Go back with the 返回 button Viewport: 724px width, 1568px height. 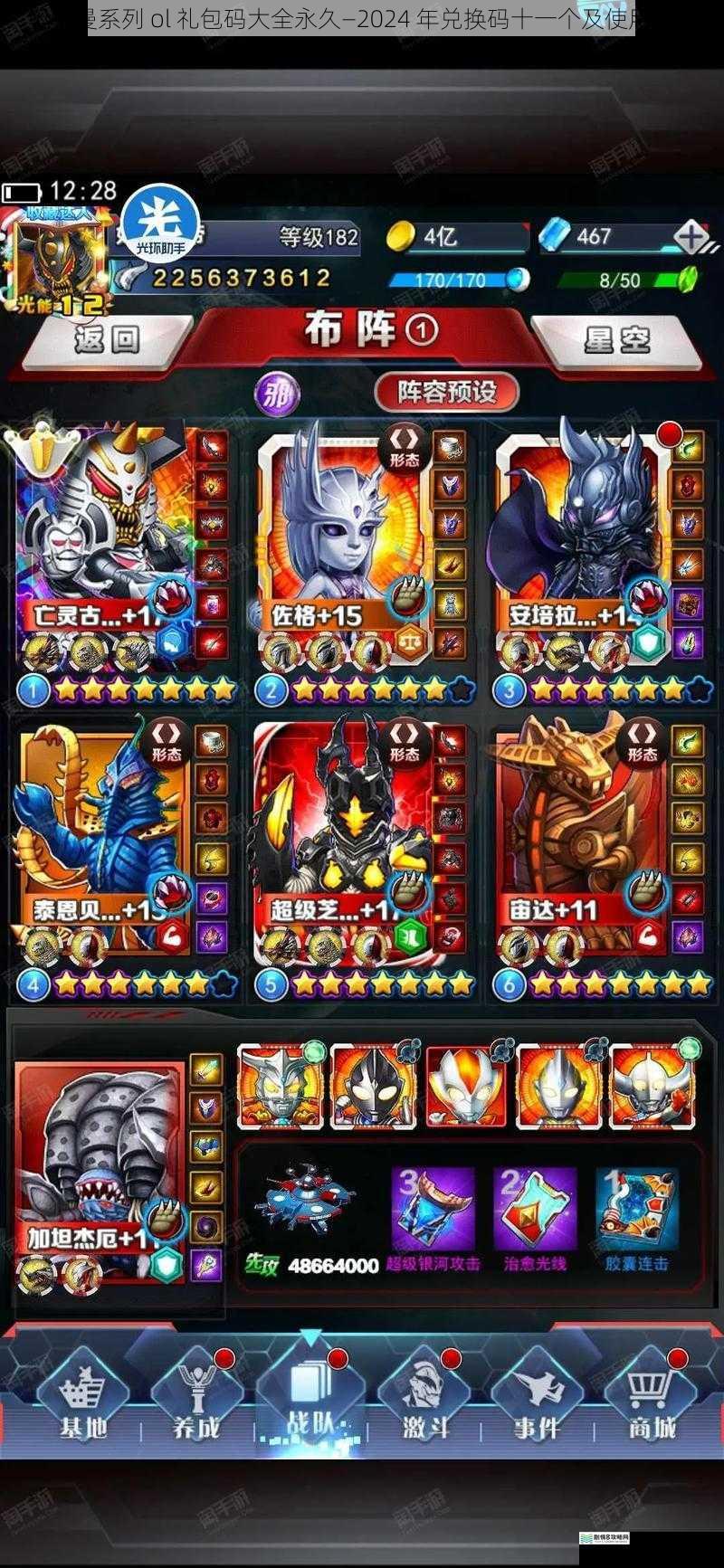click(x=107, y=339)
